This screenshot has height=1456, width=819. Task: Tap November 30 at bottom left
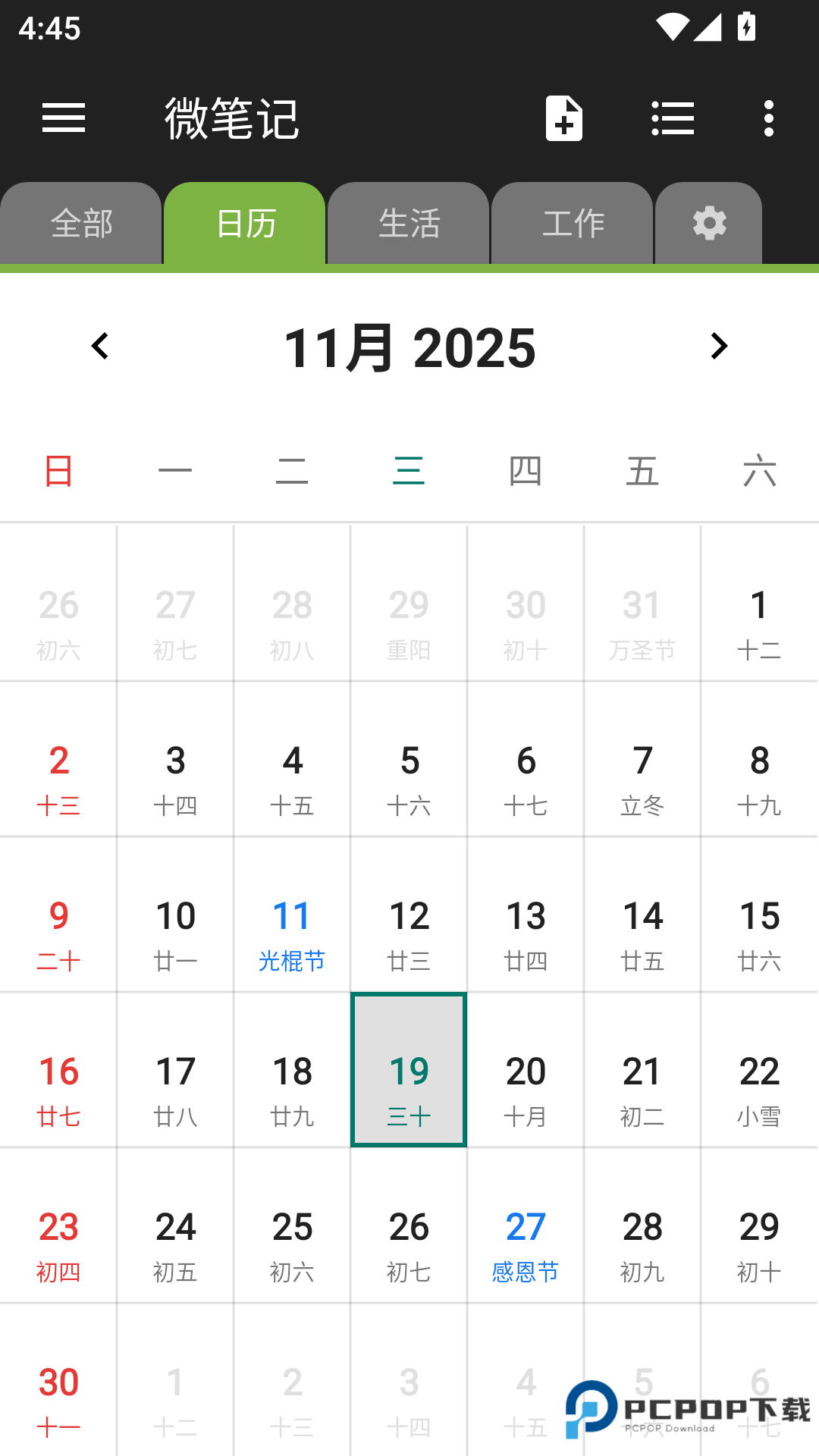point(58,1399)
